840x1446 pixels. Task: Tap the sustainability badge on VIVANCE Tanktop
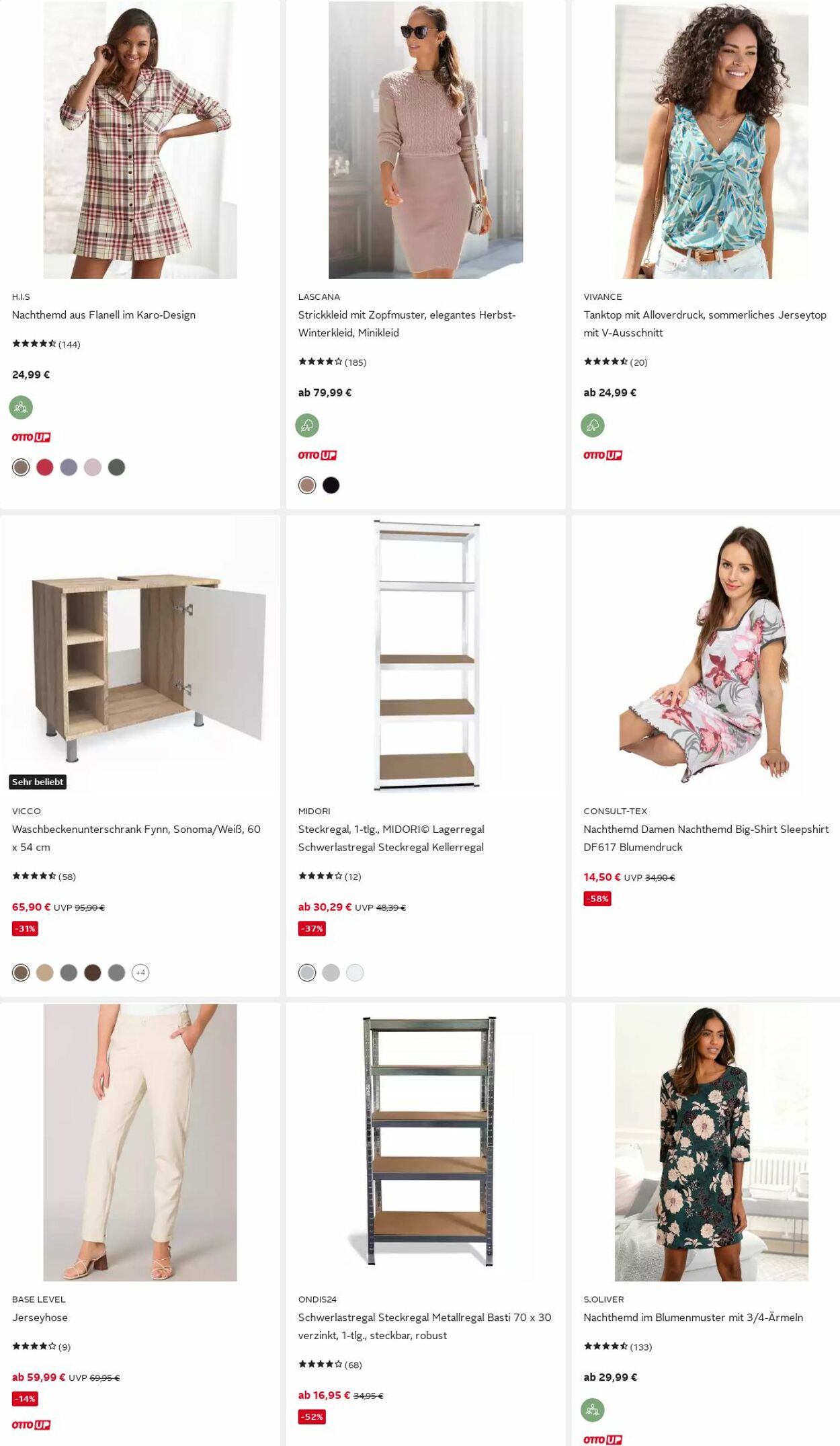tap(593, 425)
